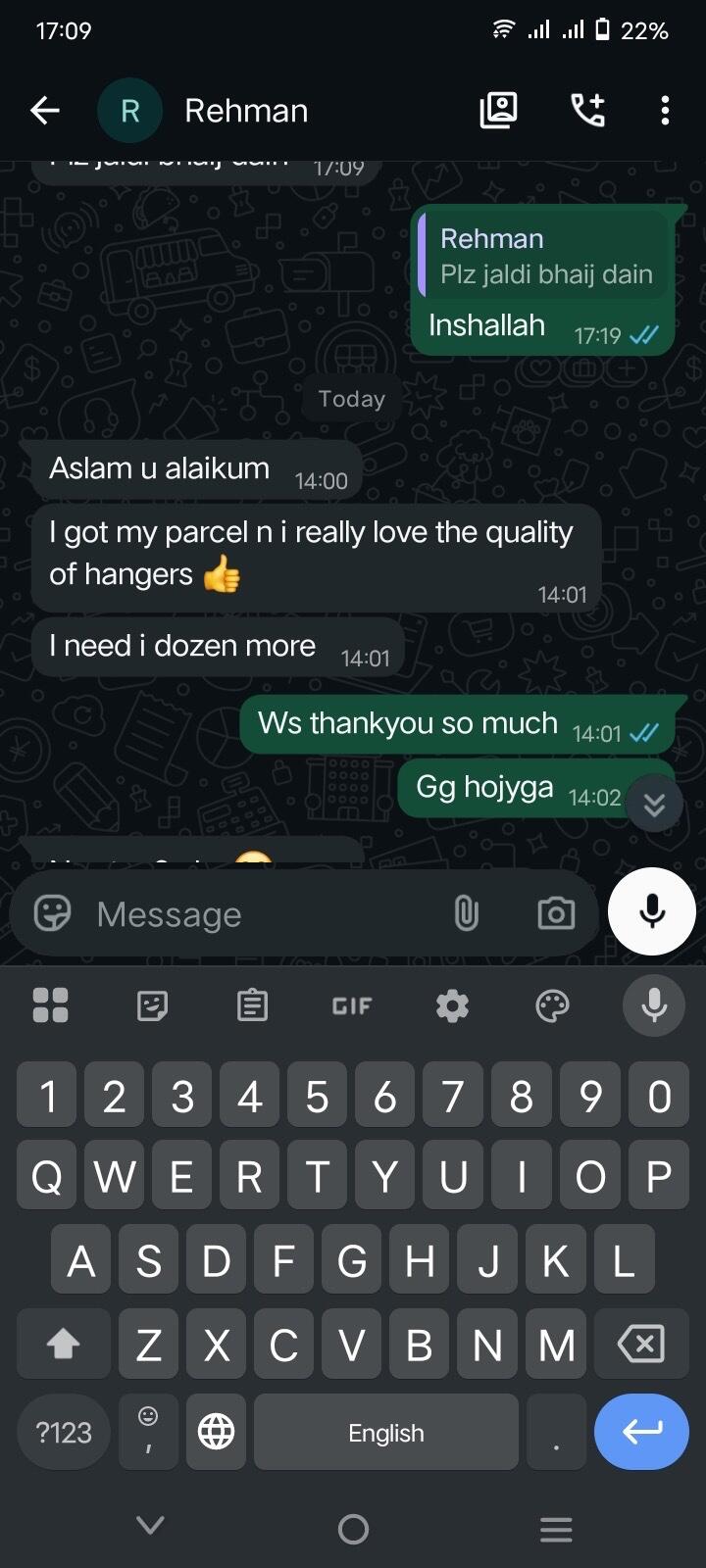Open keyboard sticker panel
The height and width of the screenshot is (1568, 706).
(x=152, y=1005)
